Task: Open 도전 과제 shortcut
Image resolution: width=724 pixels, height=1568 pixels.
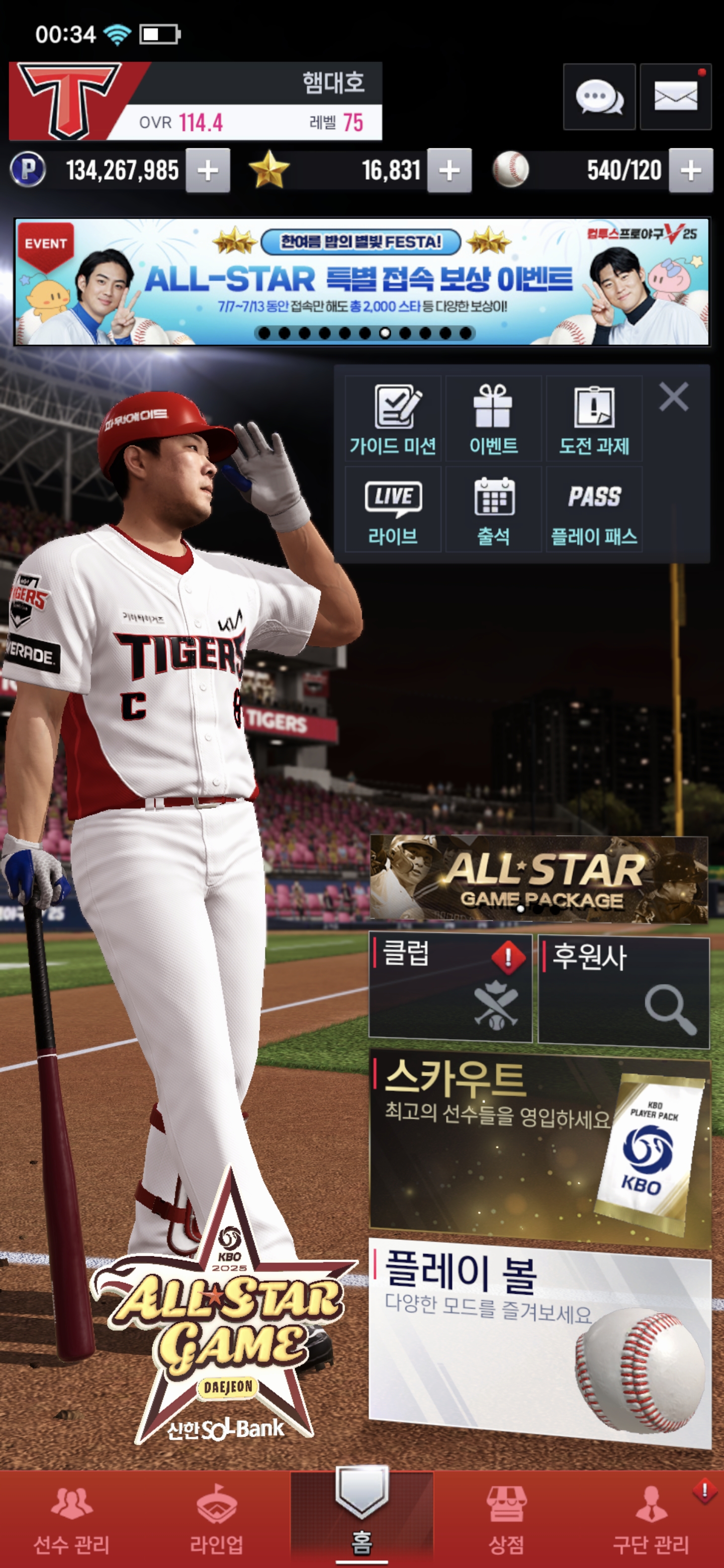Action: pyautogui.click(x=594, y=419)
